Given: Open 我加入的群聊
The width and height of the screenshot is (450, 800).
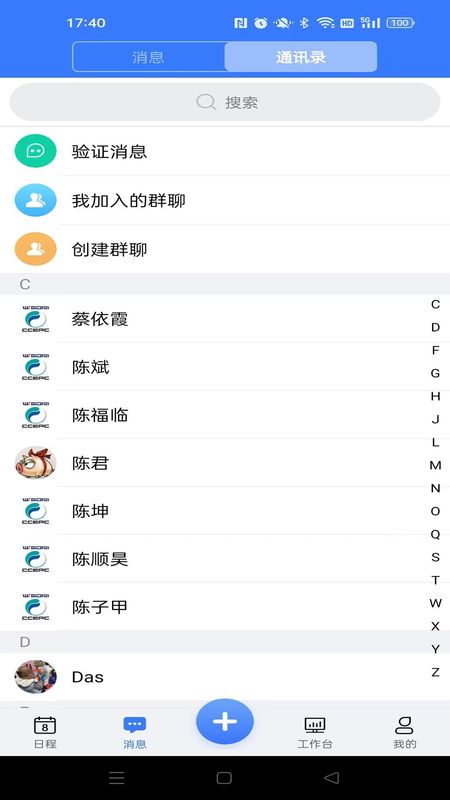Looking at the screenshot, I should (225, 200).
